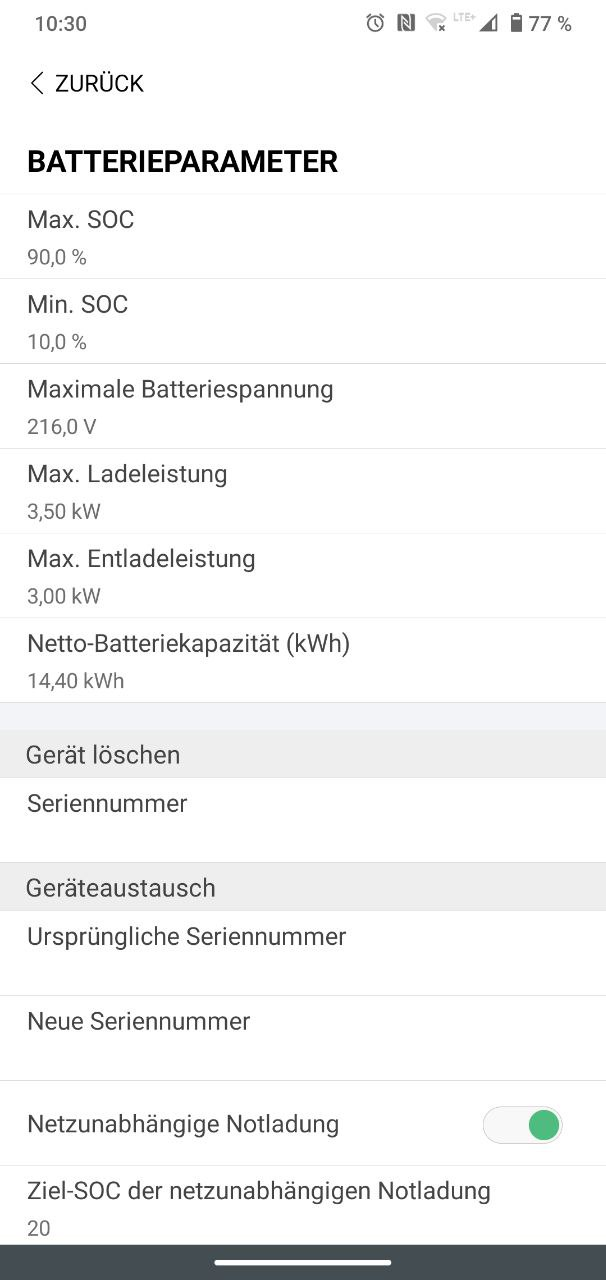Open Ziel-SOC der netzunabhängigen Notladung
Screen dimensions: 606x1280
point(302,1207)
